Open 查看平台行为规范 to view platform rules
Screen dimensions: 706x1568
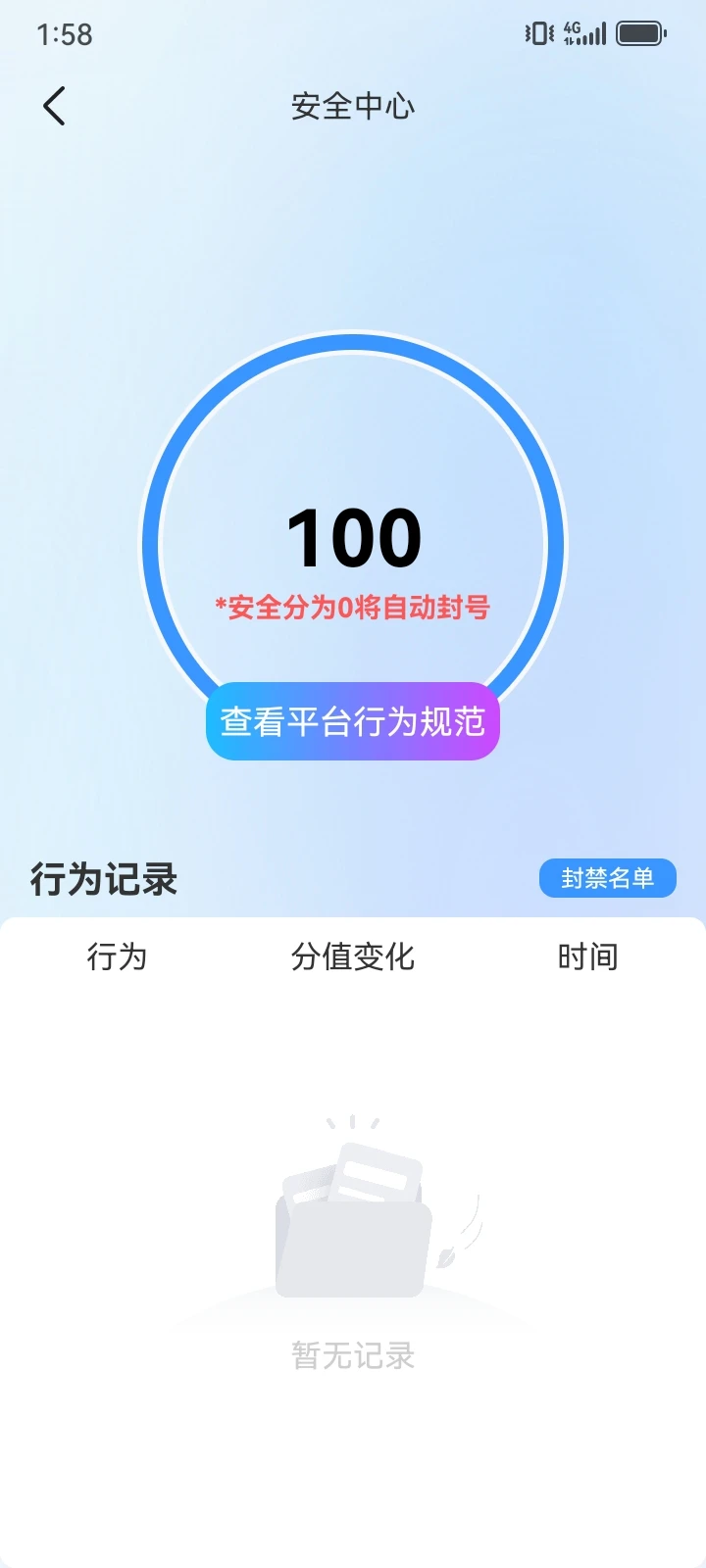point(353,721)
